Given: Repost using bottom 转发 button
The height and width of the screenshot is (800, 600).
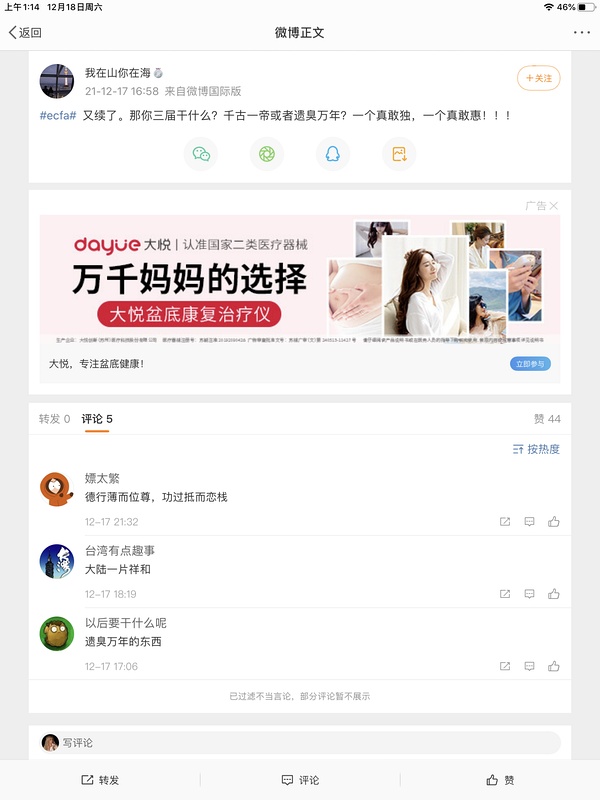Looking at the screenshot, I should point(100,780).
